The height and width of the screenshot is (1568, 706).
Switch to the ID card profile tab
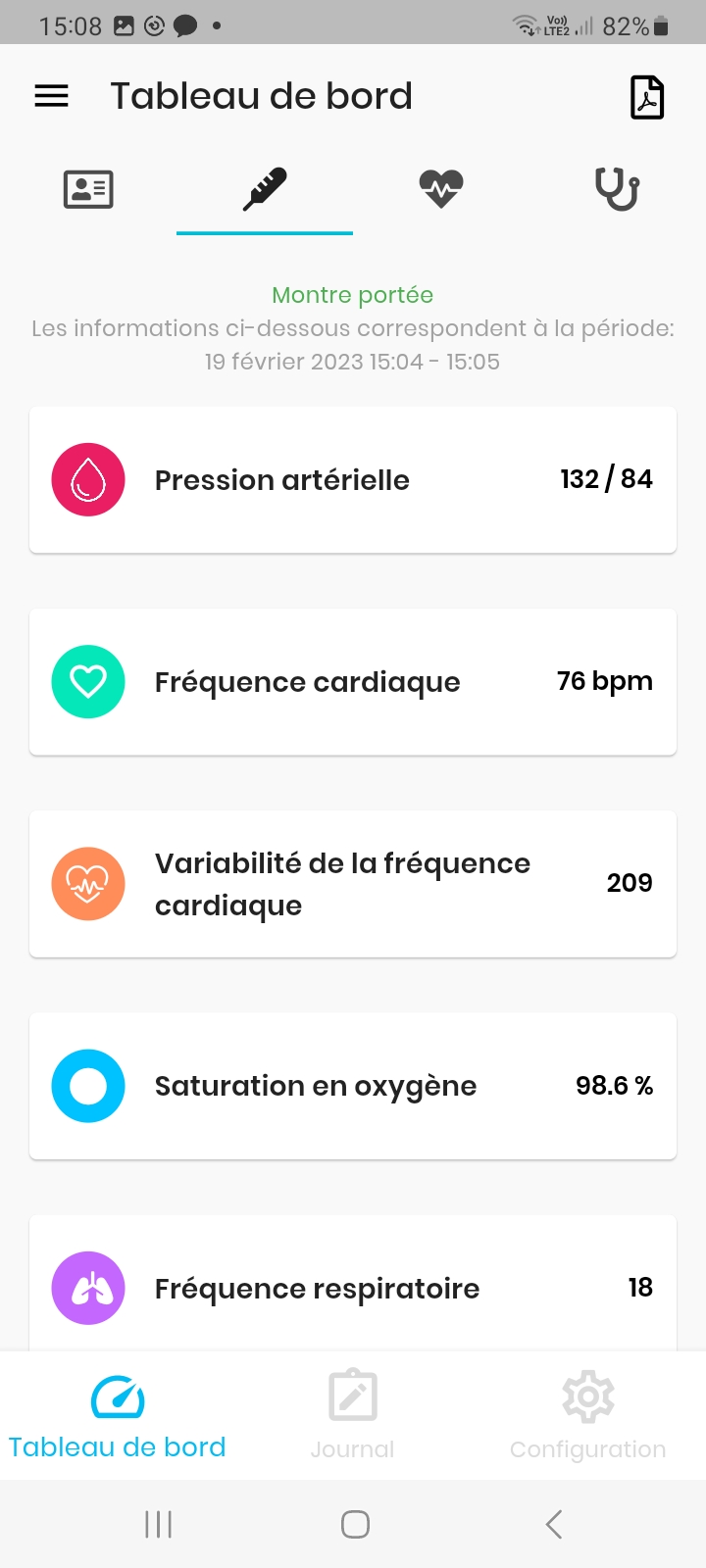click(88, 188)
